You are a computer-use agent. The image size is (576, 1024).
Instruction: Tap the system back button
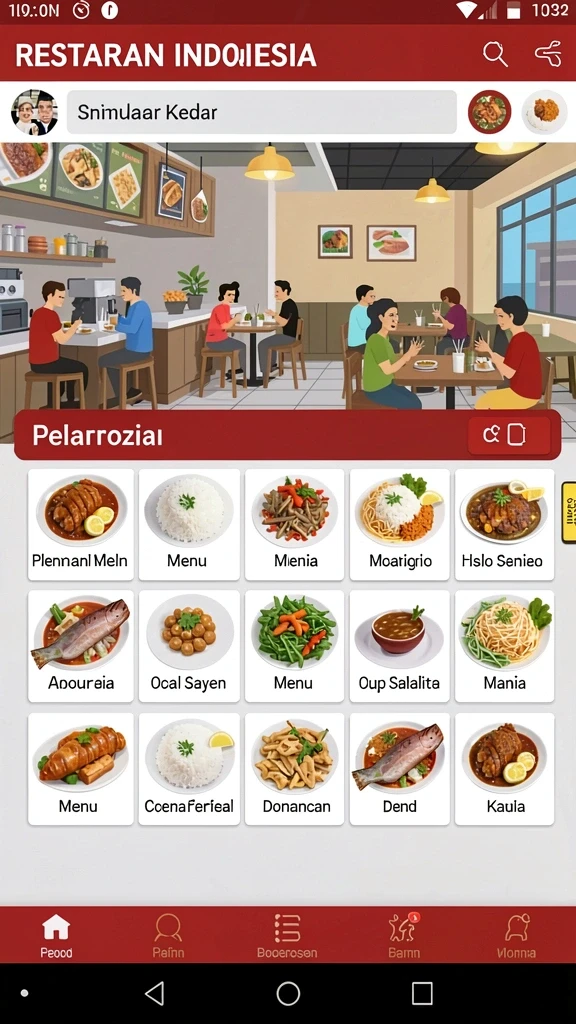pos(155,993)
